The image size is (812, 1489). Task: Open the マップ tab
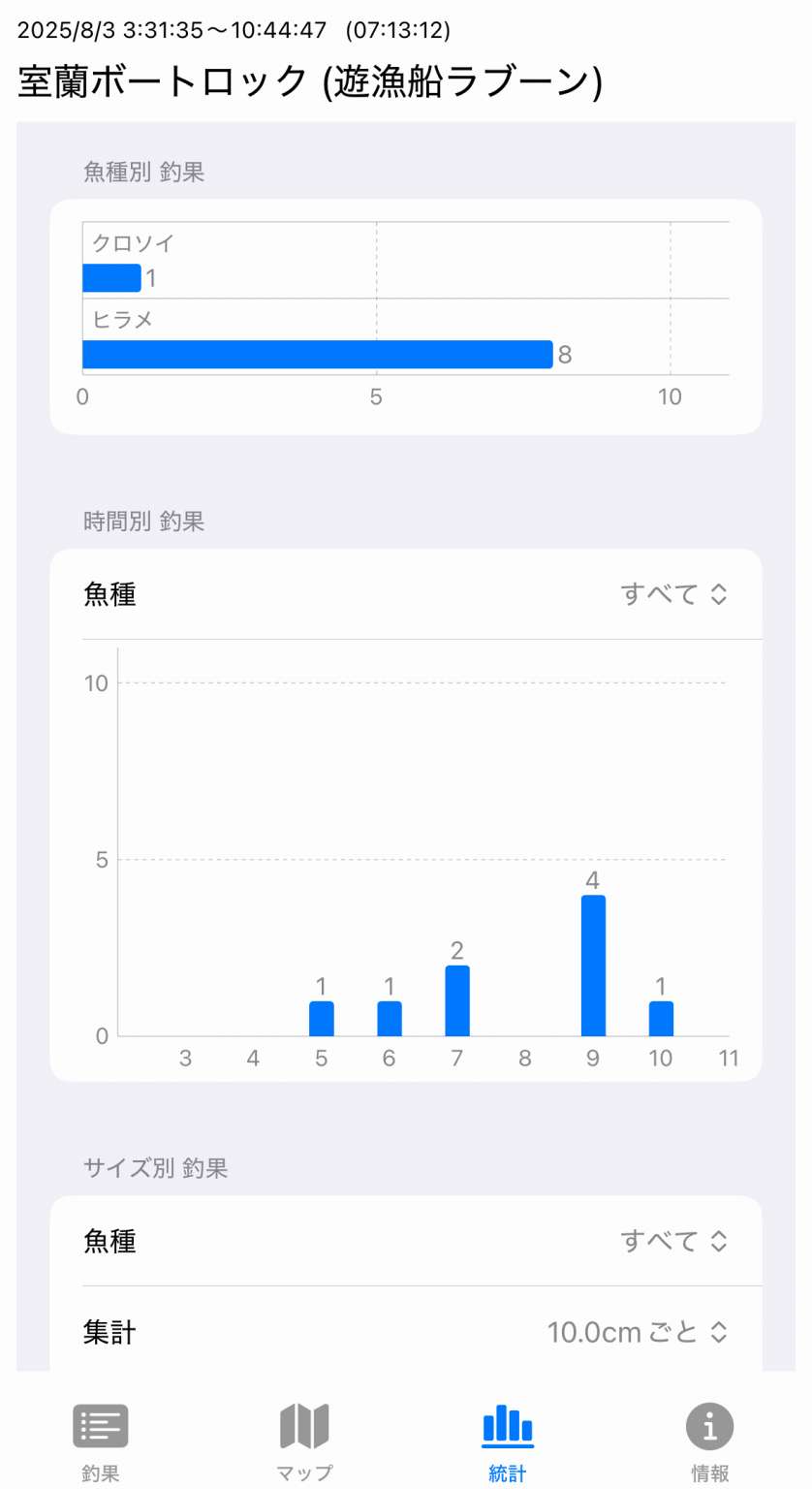[304, 1441]
